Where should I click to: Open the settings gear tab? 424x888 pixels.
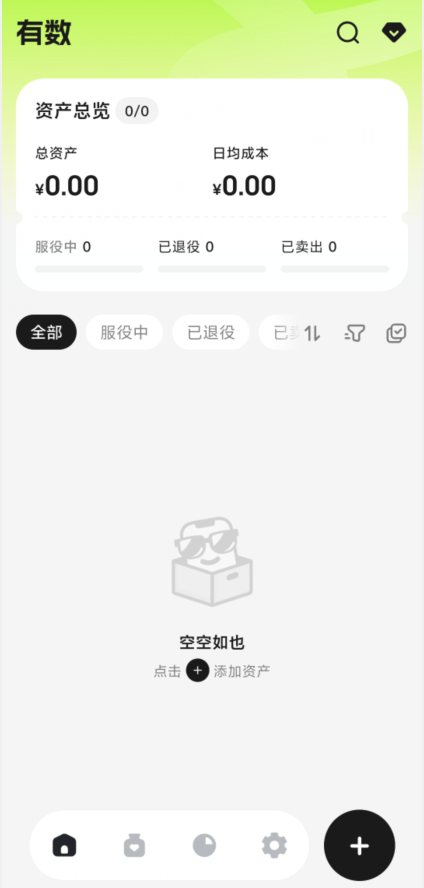[x=275, y=846]
